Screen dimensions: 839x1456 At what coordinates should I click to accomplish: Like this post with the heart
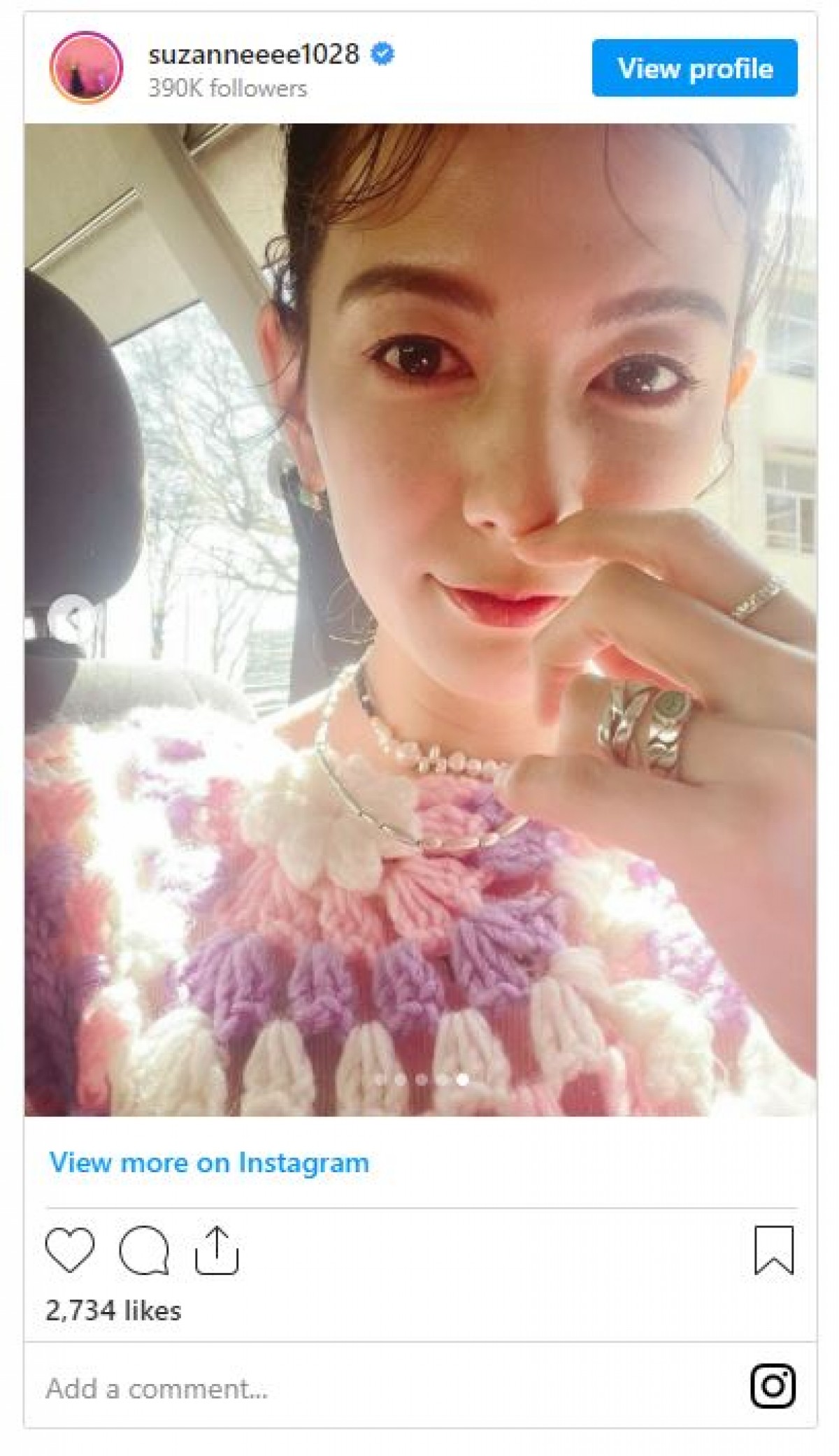70,1250
